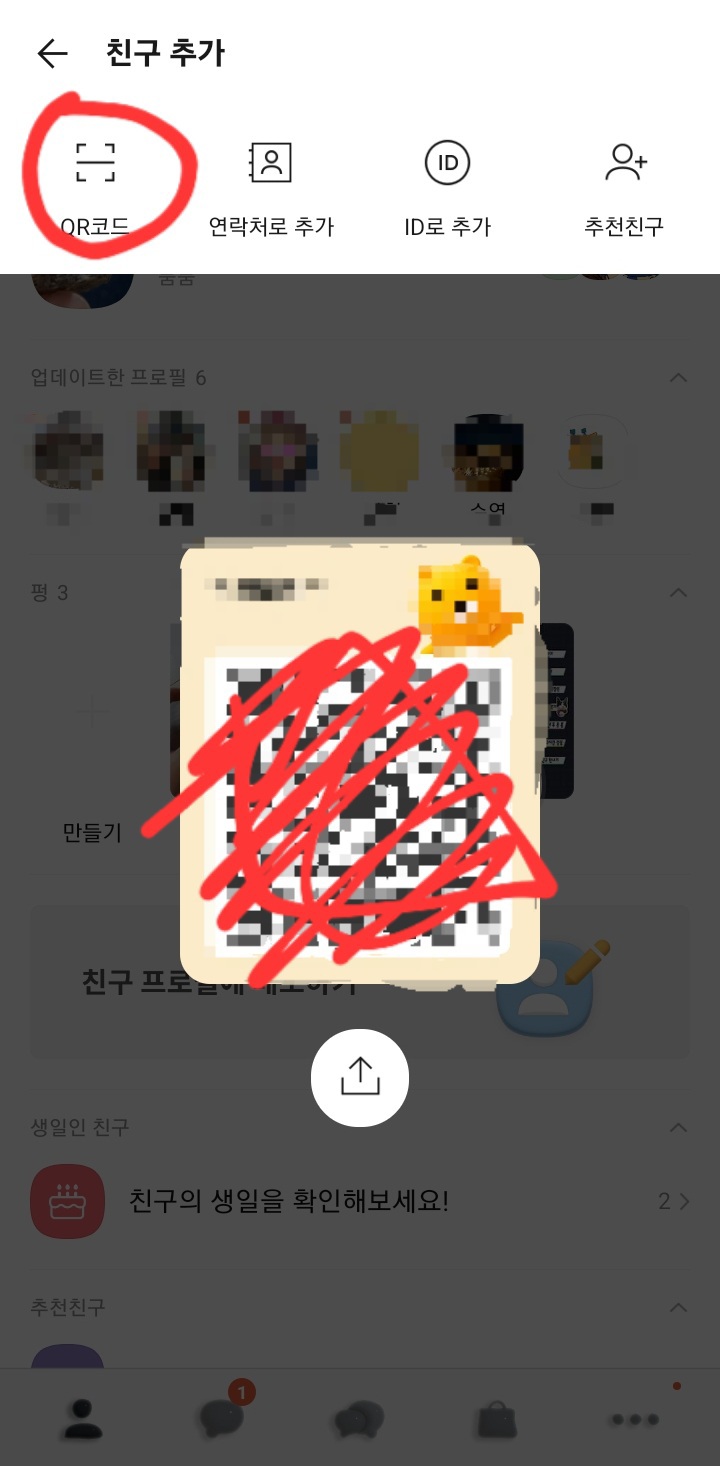Viewport: 720px width, 1466px height.
Task: Open the QR코드 scanner option
Action: (95, 185)
